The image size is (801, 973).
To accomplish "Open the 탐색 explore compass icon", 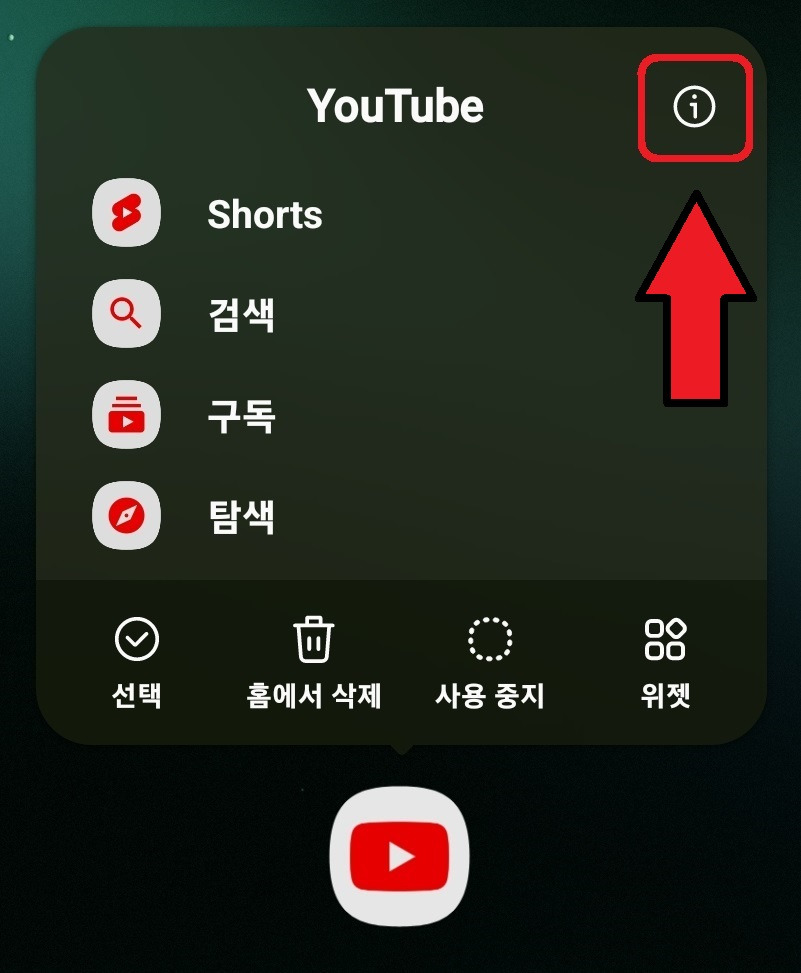I will pos(126,516).
